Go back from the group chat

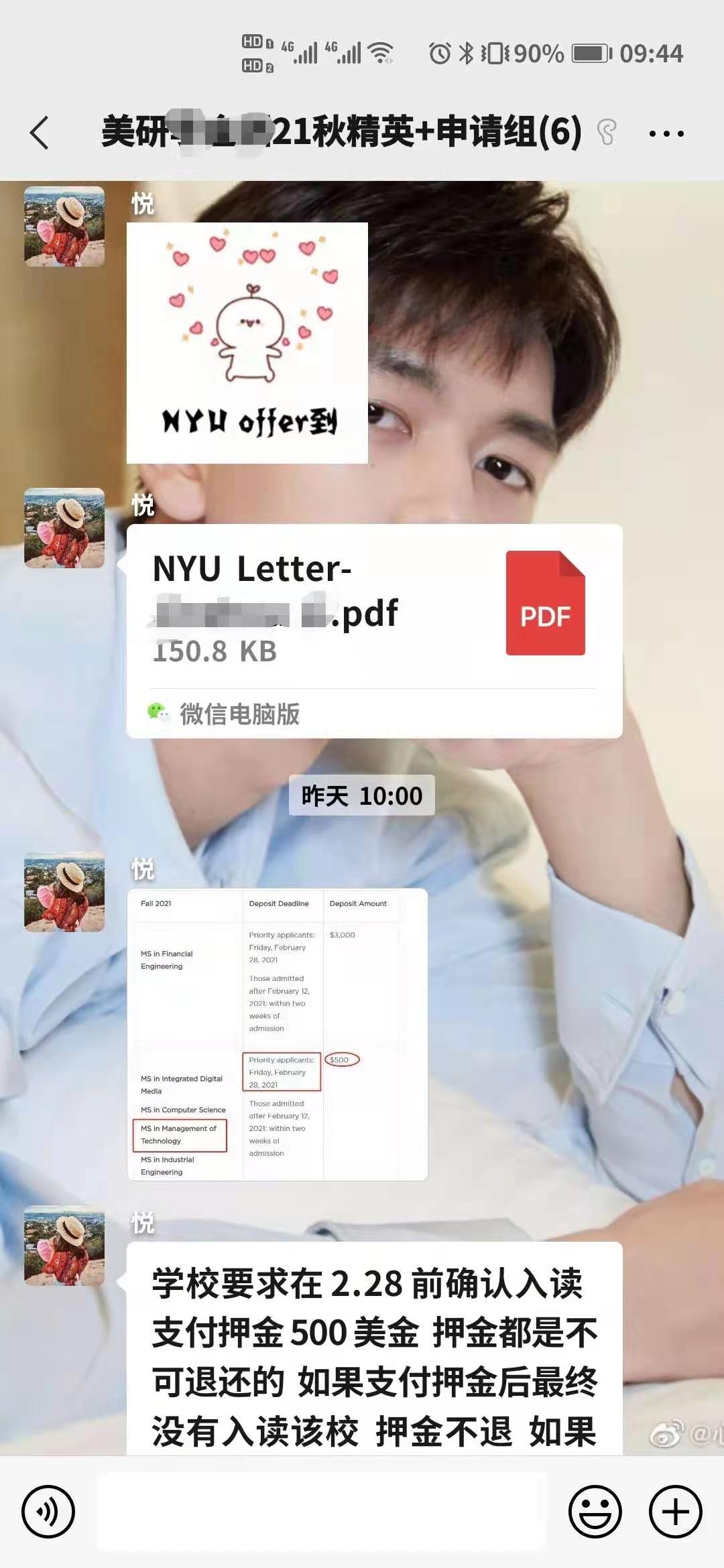40,133
